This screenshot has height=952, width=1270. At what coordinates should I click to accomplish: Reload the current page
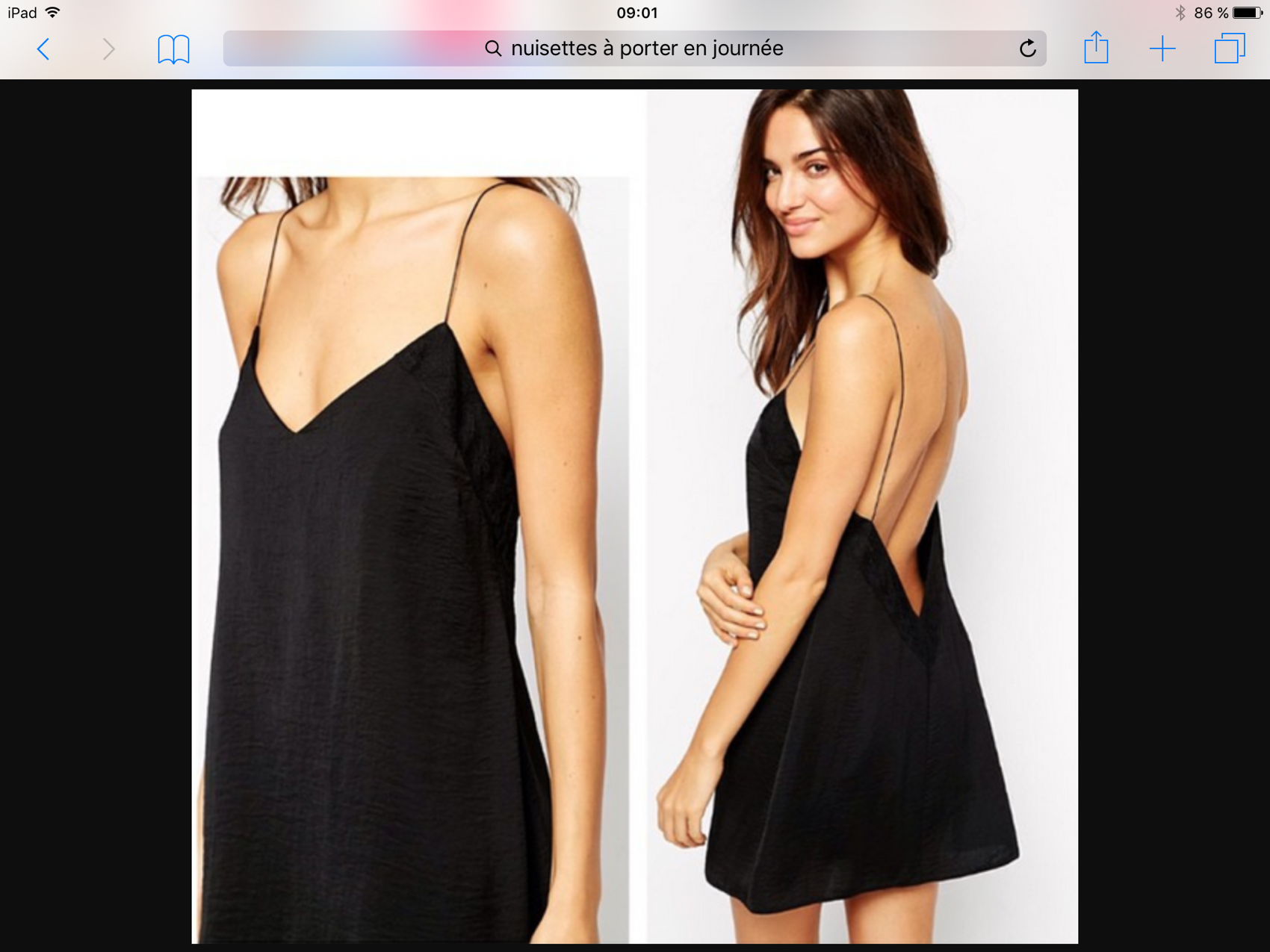(1028, 49)
